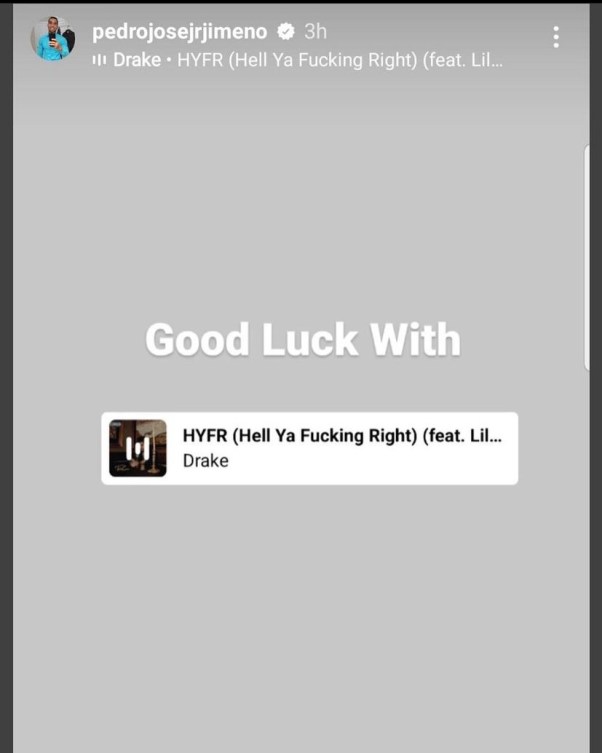Open the story overflow menu

coord(556,38)
